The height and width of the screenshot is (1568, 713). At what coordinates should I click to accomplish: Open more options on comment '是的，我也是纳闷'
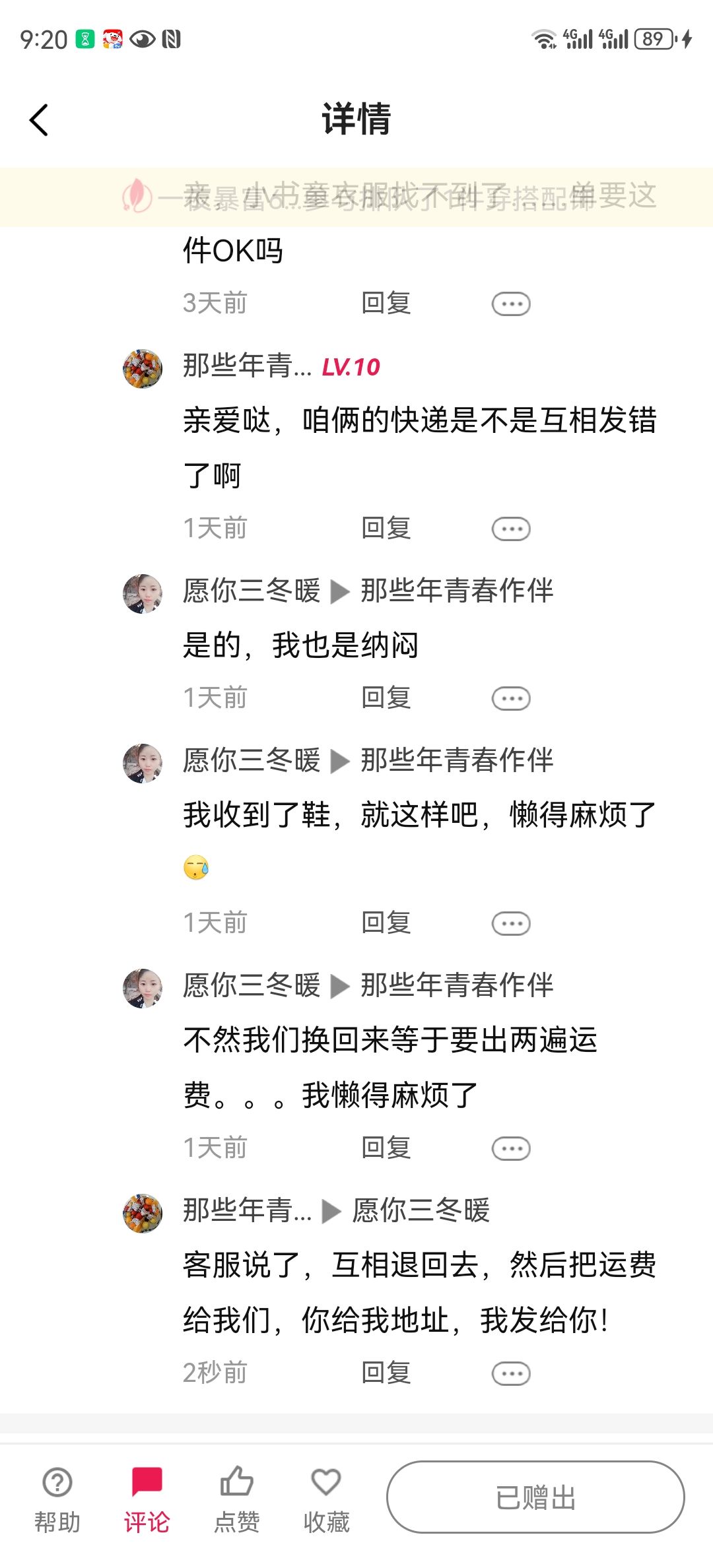(511, 699)
